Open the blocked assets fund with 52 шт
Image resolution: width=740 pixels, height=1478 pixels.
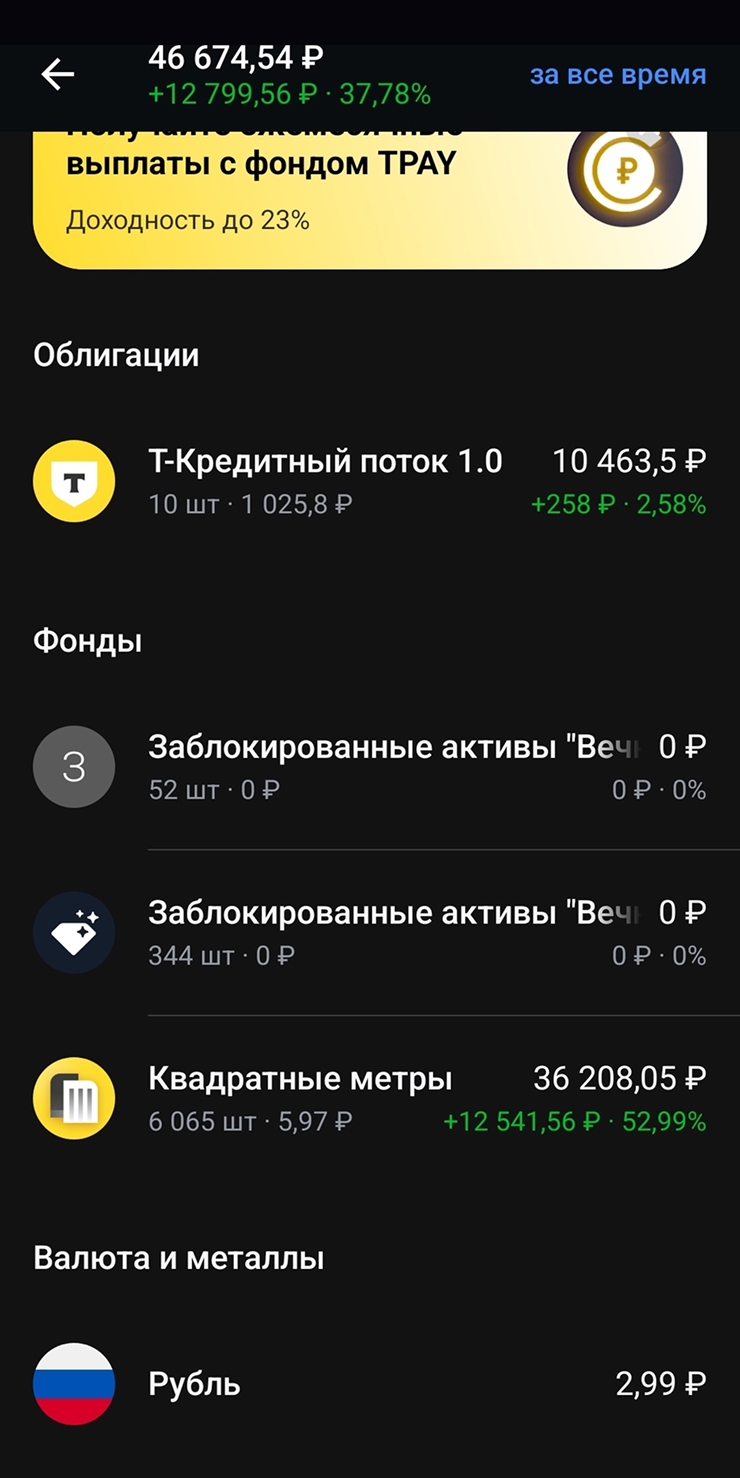[369, 767]
